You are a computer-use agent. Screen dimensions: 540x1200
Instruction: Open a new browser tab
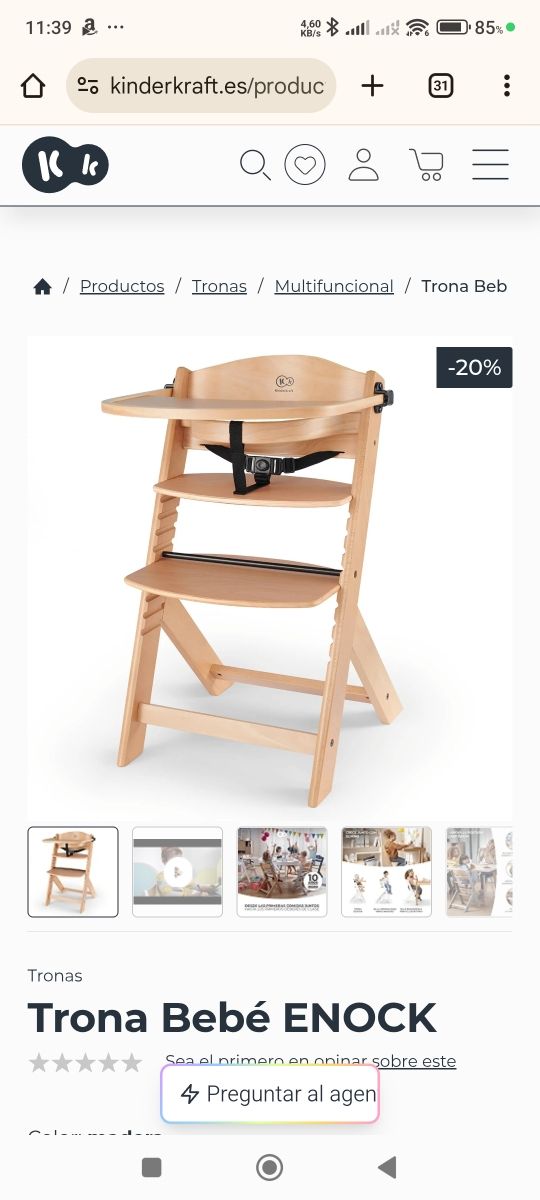coord(372,86)
